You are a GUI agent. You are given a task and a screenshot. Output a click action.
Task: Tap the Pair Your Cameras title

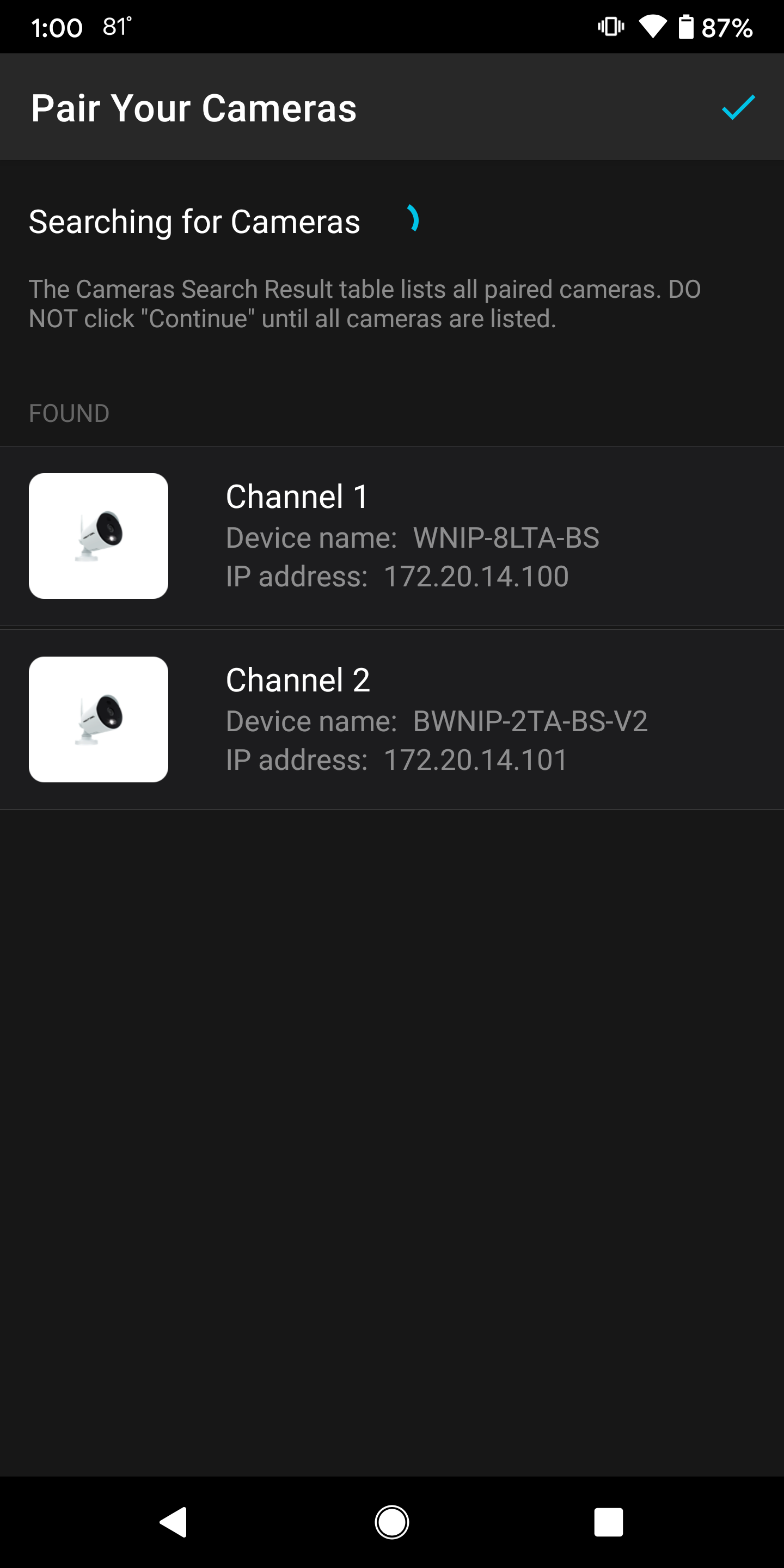(x=194, y=108)
